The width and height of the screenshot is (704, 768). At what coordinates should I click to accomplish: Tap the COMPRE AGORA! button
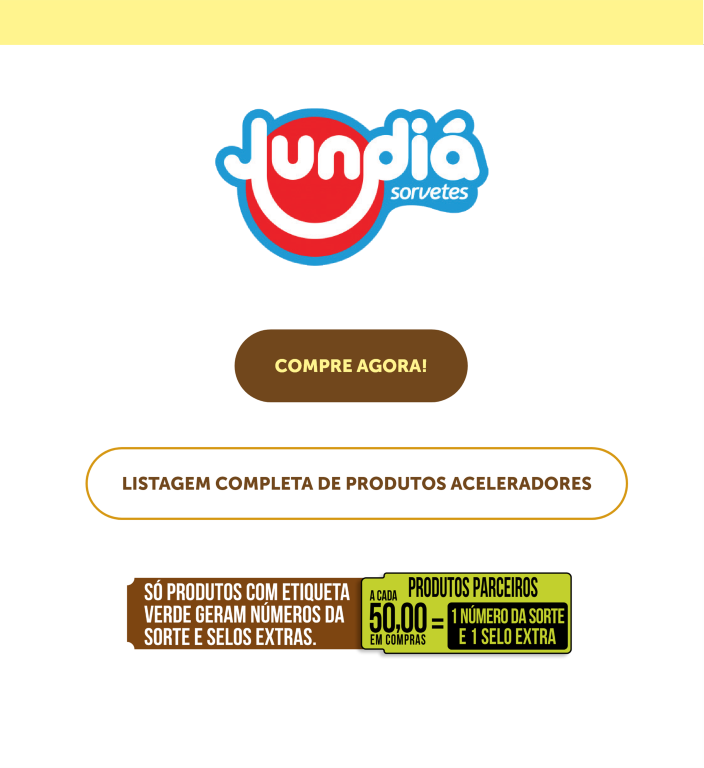click(351, 366)
